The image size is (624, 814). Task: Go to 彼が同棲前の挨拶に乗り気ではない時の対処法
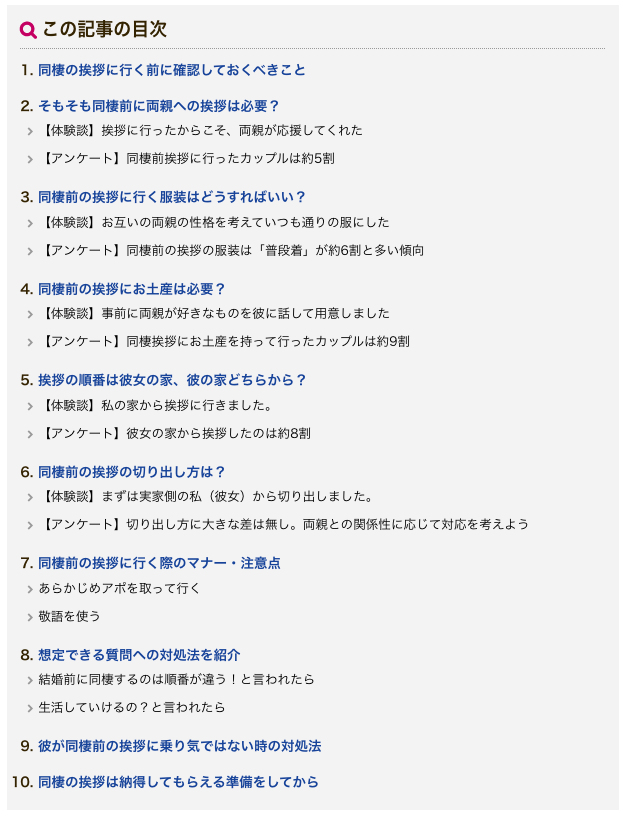click(179, 746)
